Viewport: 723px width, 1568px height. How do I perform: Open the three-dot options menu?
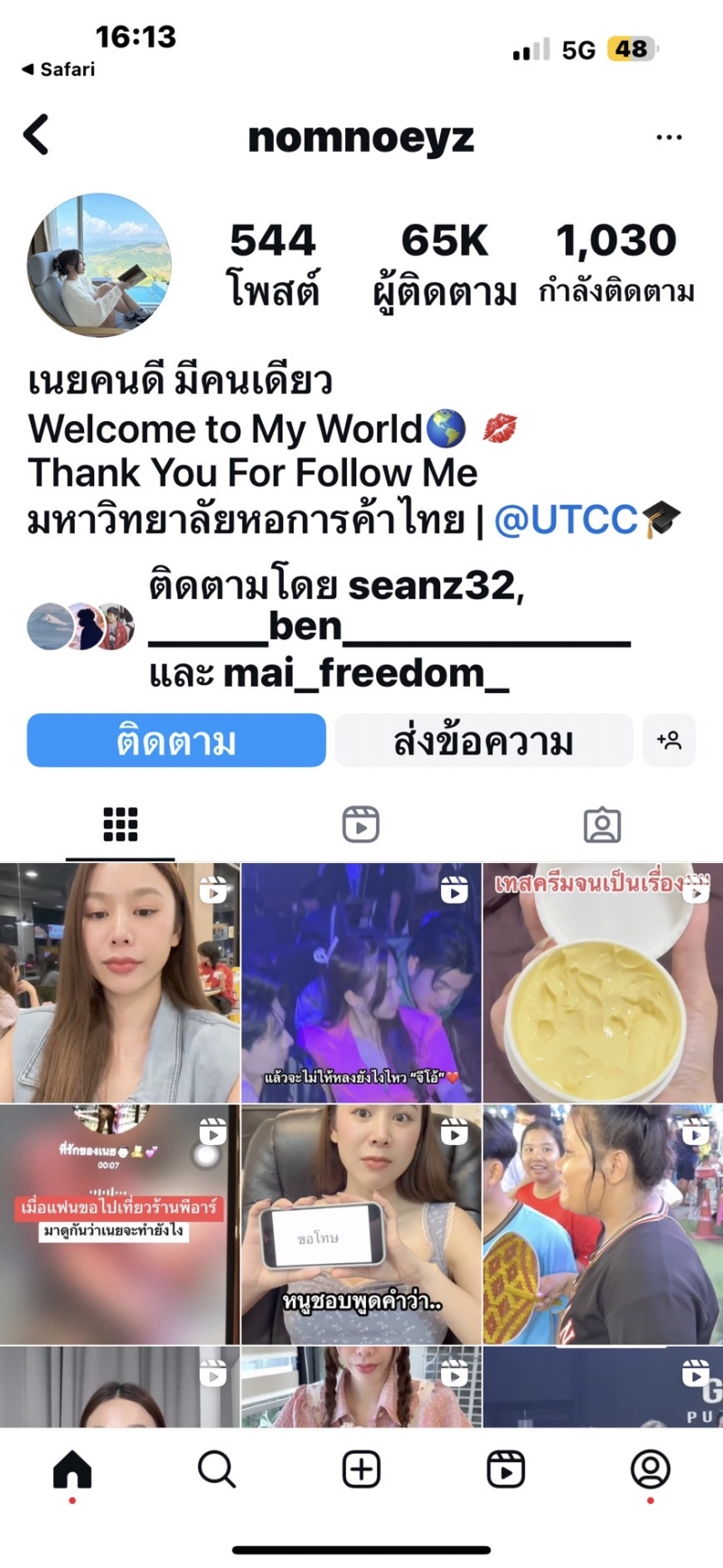pyautogui.click(x=669, y=137)
